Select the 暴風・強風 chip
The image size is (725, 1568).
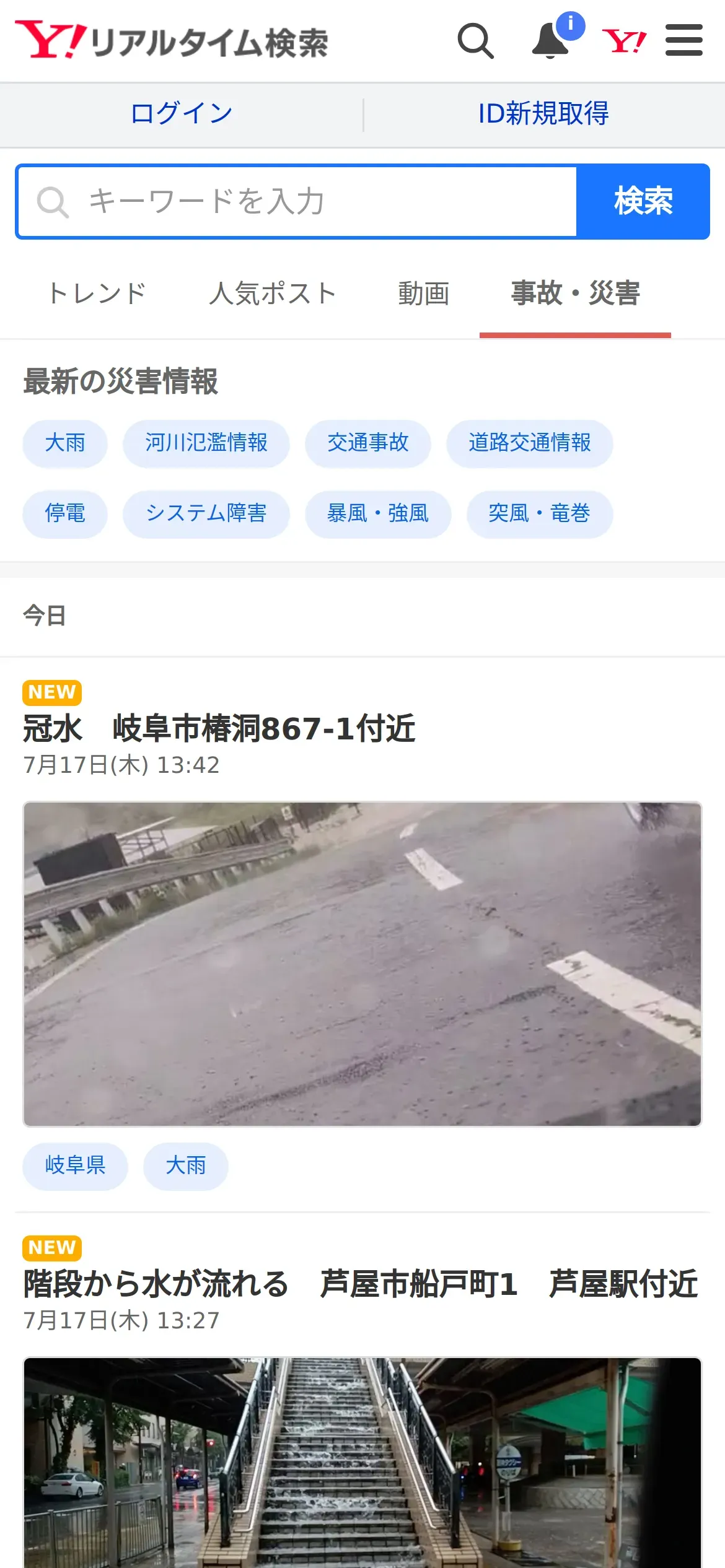(x=377, y=514)
